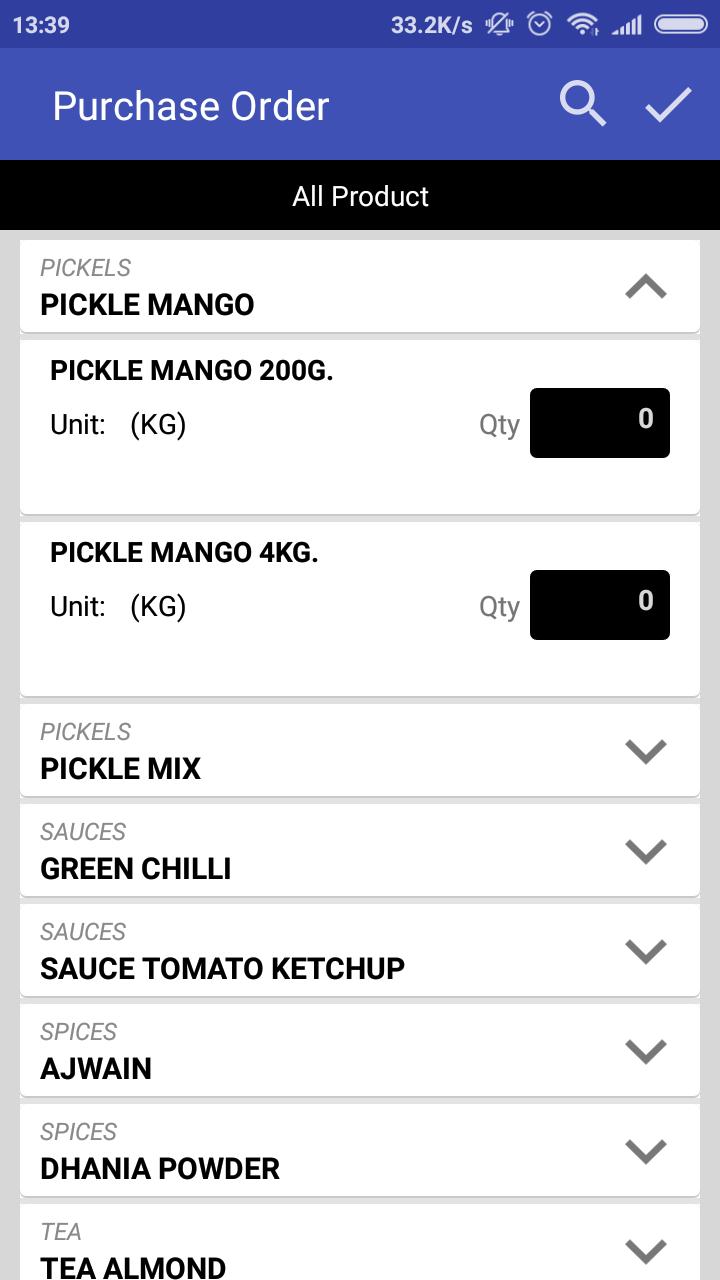Edit quantity for PICKLE MANGO 200G.
The height and width of the screenshot is (1280, 720).
point(600,423)
